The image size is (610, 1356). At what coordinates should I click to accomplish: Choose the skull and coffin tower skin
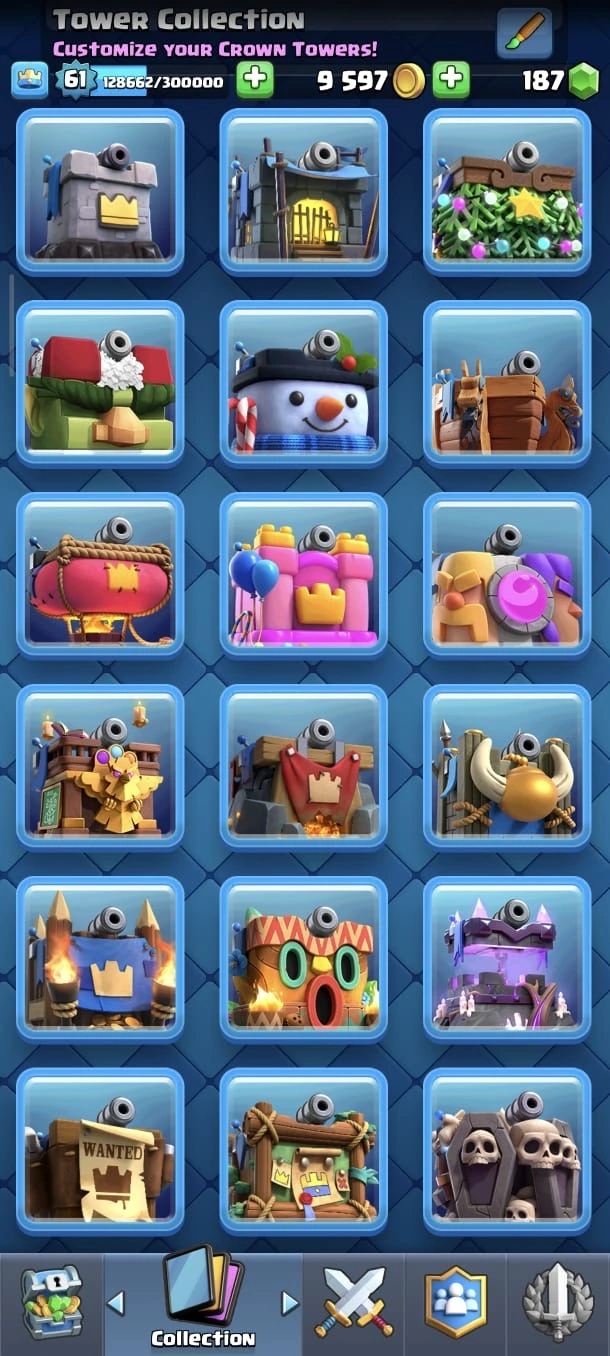click(507, 1151)
